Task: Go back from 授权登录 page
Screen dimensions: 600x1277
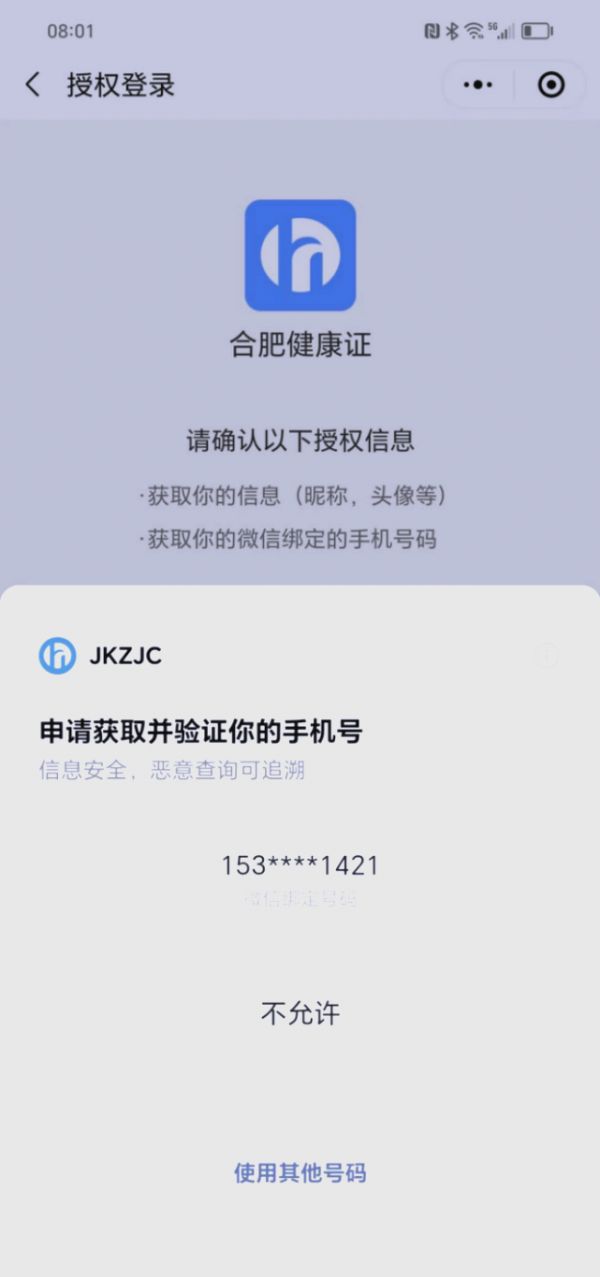Action: pos(33,85)
